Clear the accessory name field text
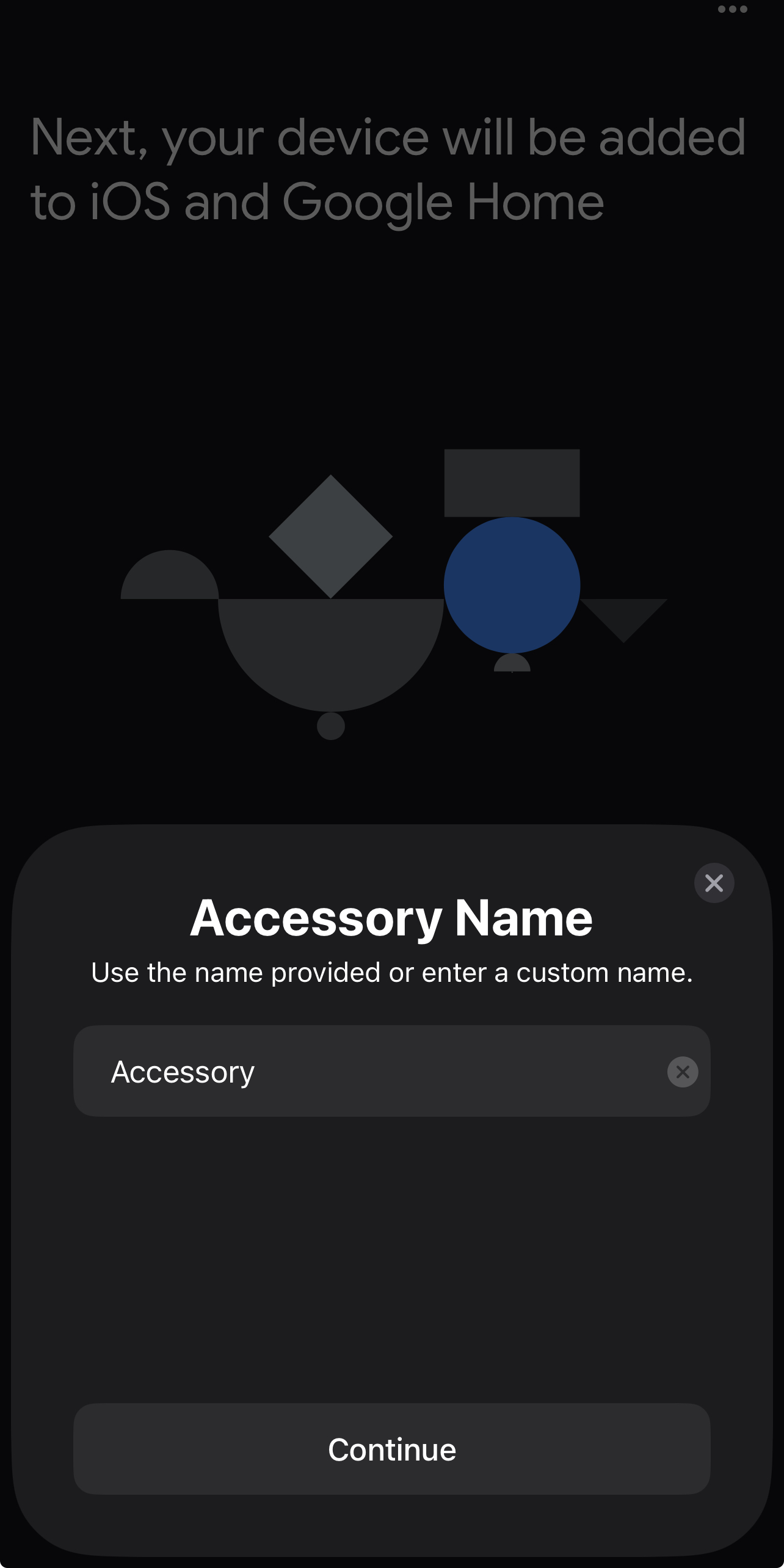This screenshot has width=784, height=1568. click(x=683, y=1072)
